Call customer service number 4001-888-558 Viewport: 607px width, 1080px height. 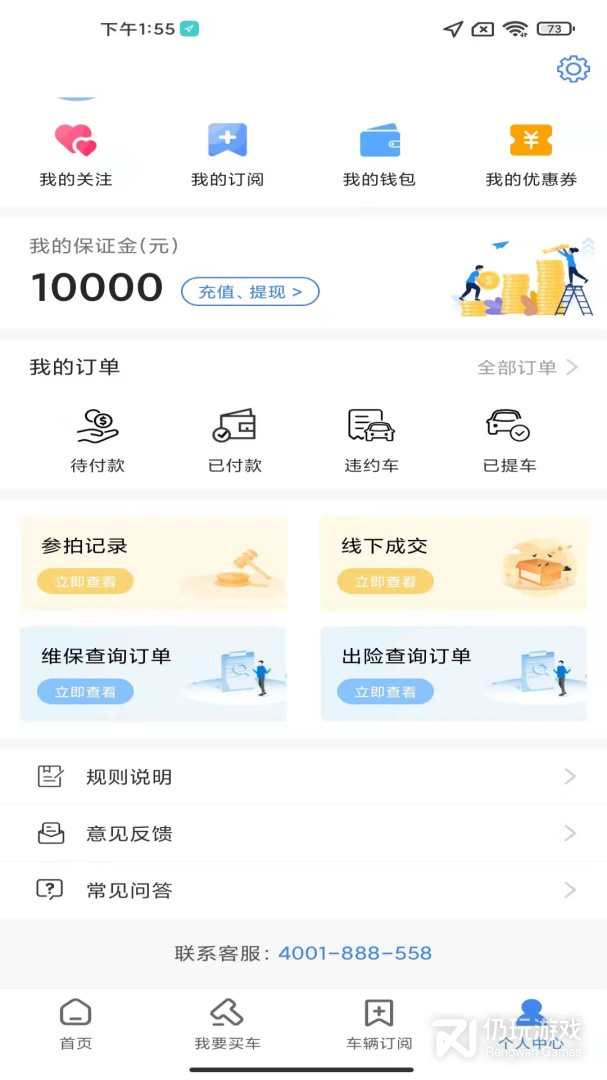pos(355,953)
